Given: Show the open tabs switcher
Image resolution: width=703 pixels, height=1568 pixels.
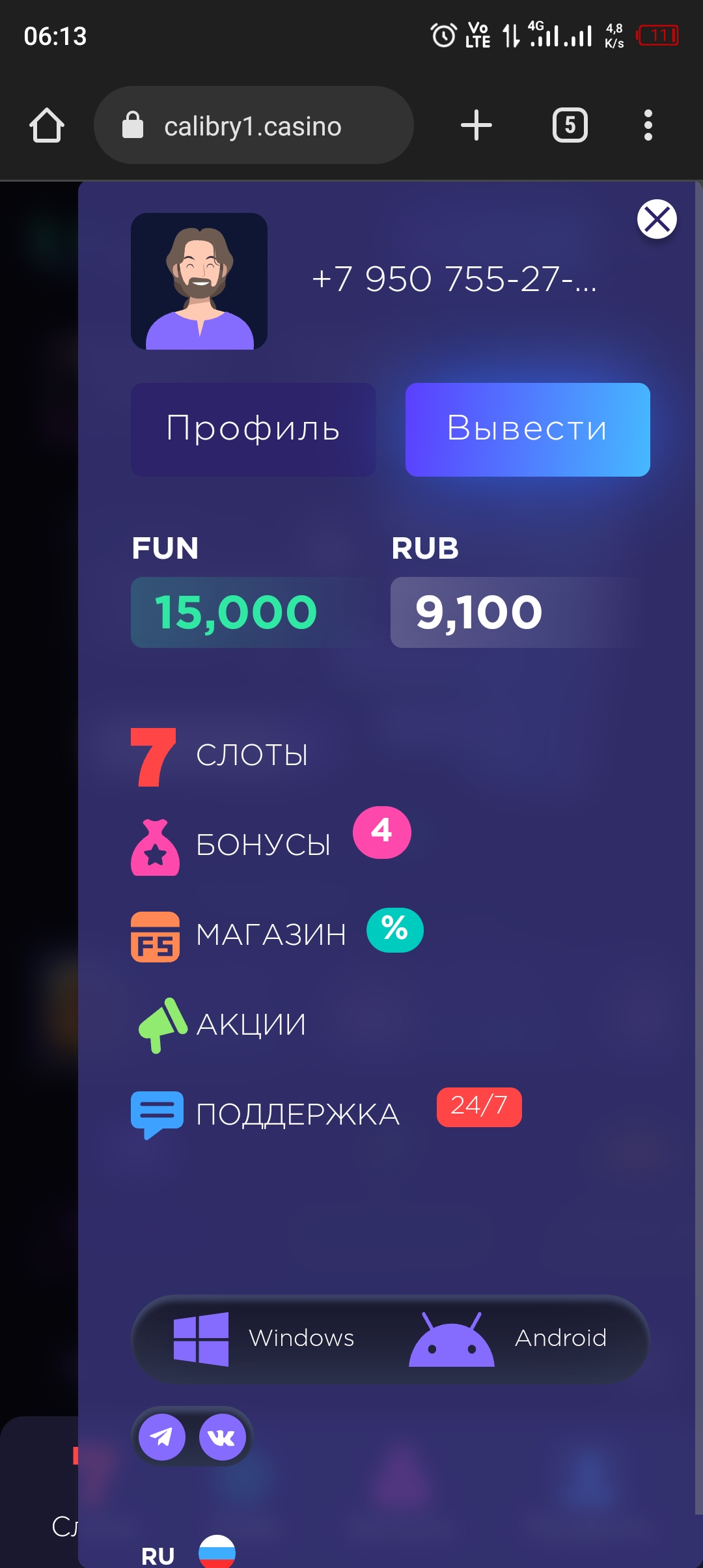Looking at the screenshot, I should 570,126.
